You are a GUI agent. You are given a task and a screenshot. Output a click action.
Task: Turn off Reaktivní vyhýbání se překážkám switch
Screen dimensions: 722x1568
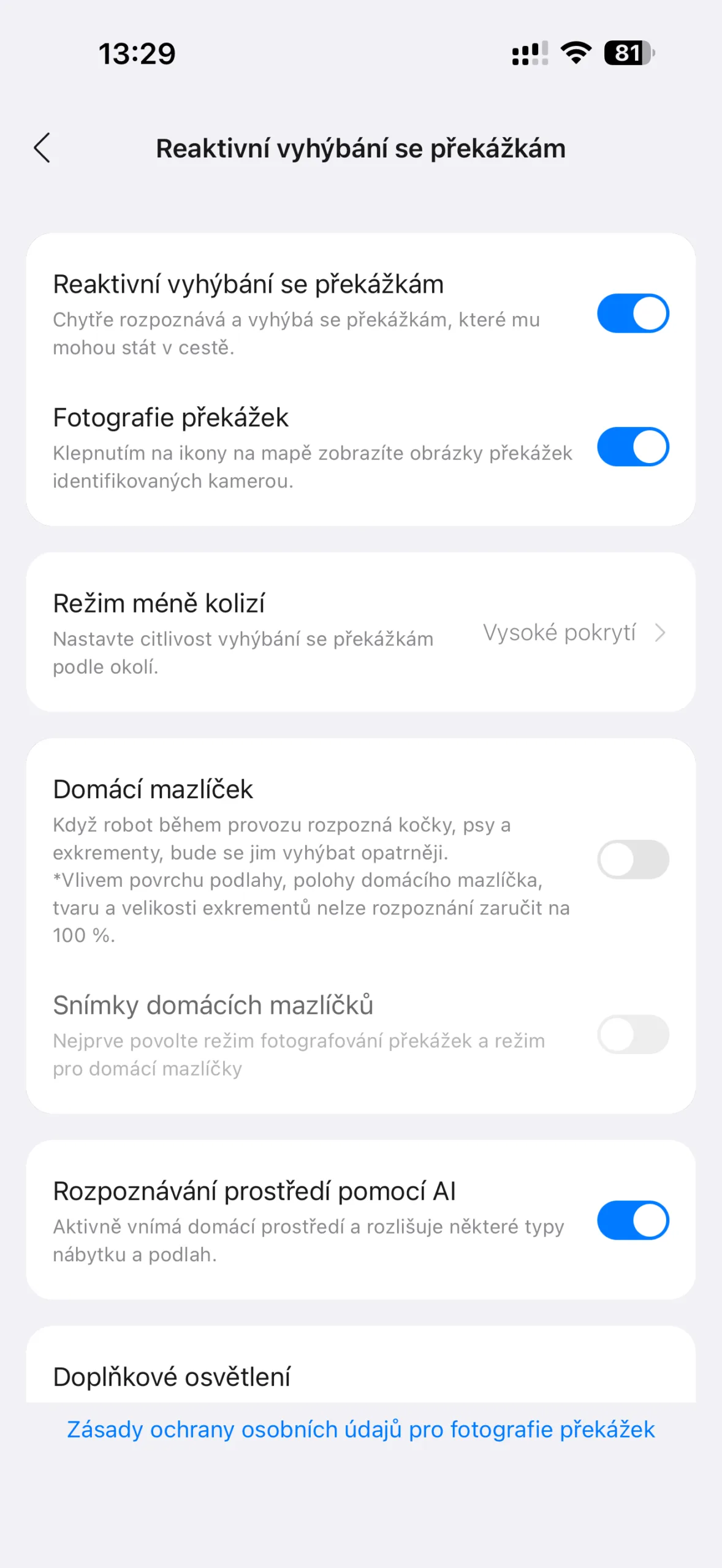coord(633,314)
